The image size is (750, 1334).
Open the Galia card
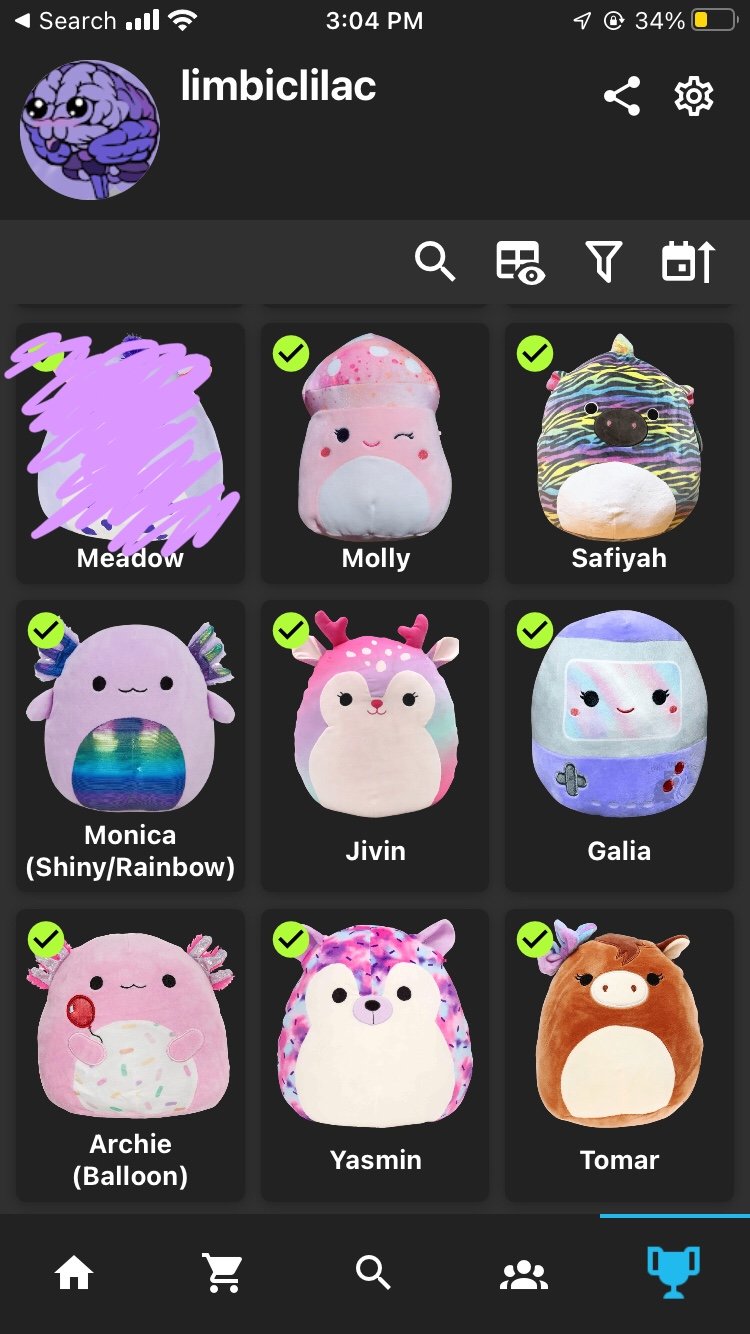(619, 746)
